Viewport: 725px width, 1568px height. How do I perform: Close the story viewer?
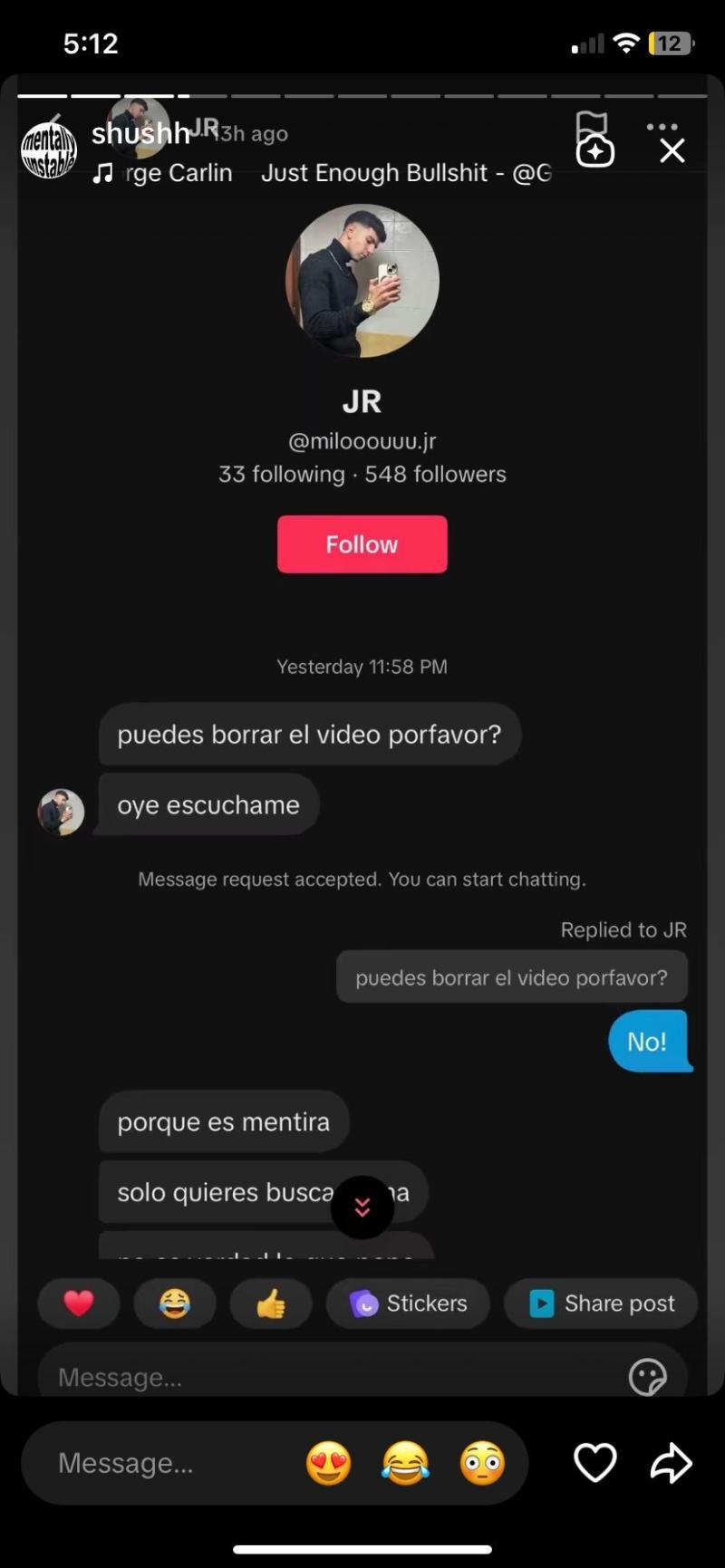pyautogui.click(x=672, y=150)
